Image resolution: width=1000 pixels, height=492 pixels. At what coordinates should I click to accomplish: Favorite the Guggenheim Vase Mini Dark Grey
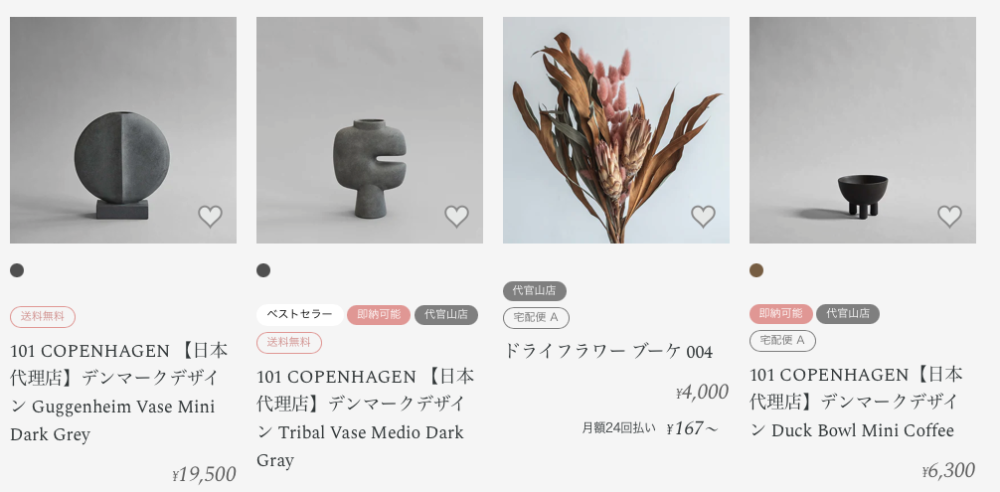click(210, 216)
